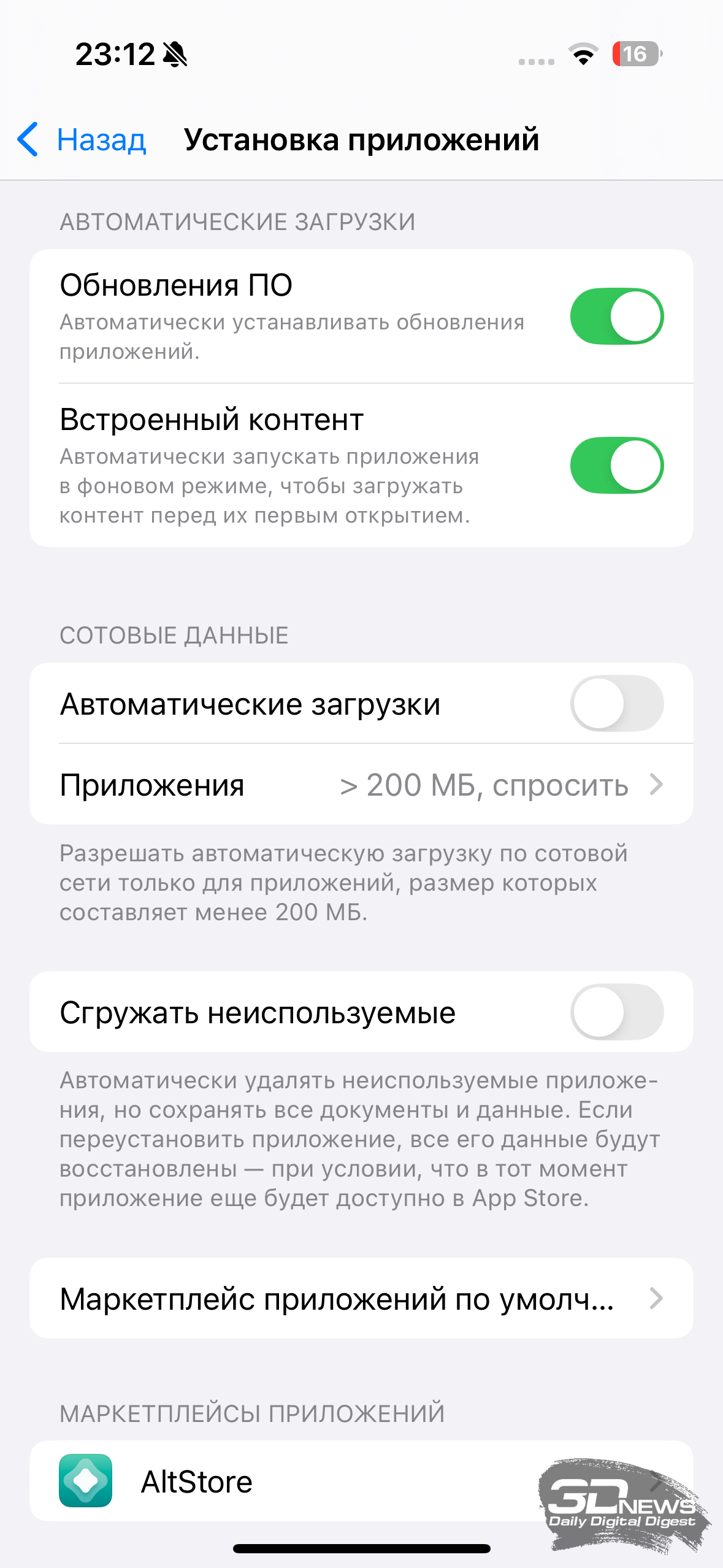Go back using the Назад button
Screen dimensions: 723x1568
click(82, 139)
